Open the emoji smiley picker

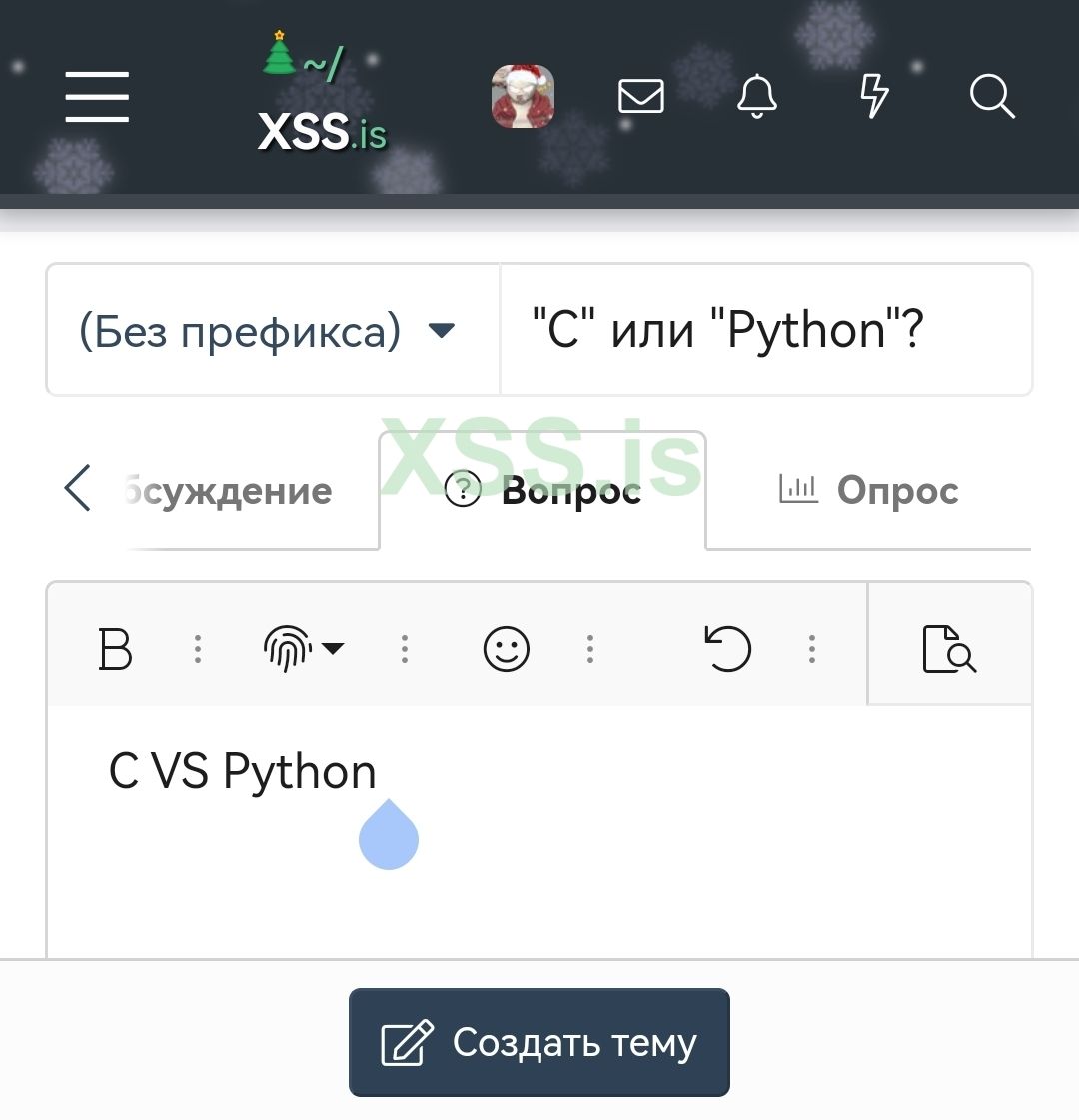(x=507, y=650)
